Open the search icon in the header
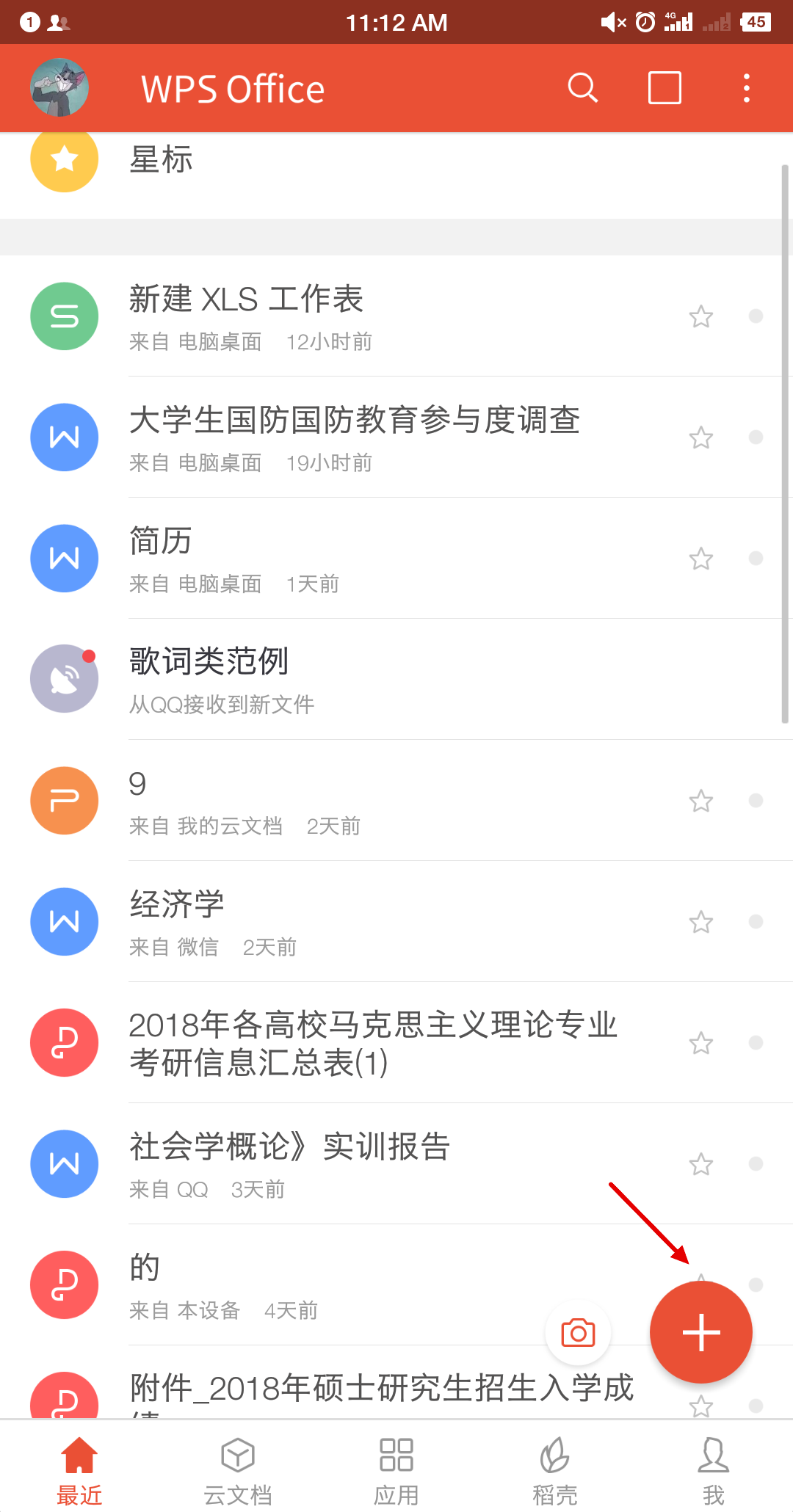Image resolution: width=793 pixels, height=1512 pixels. click(x=583, y=88)
